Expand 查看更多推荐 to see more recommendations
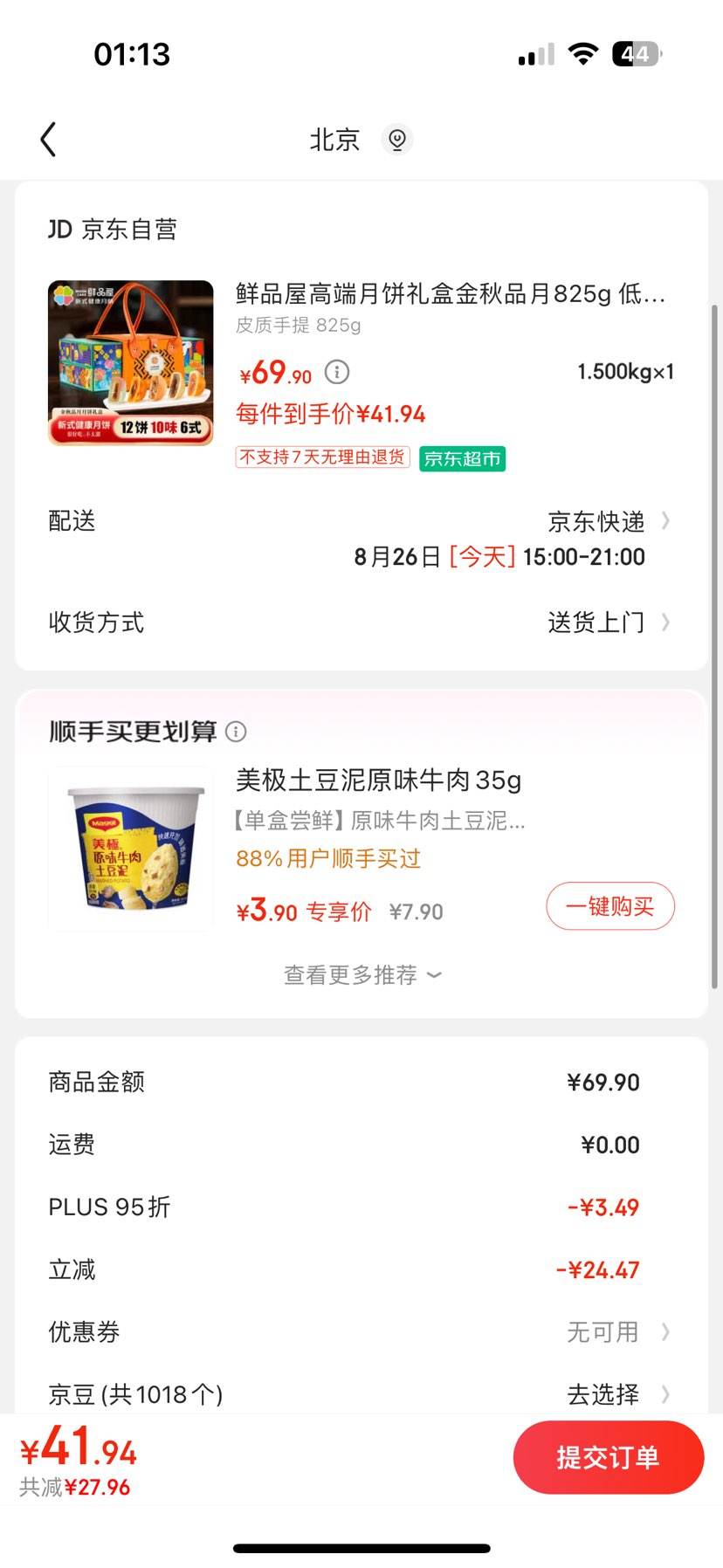Screen dimensions: 723x1568 pyautogui.click(x=361, y=974)
